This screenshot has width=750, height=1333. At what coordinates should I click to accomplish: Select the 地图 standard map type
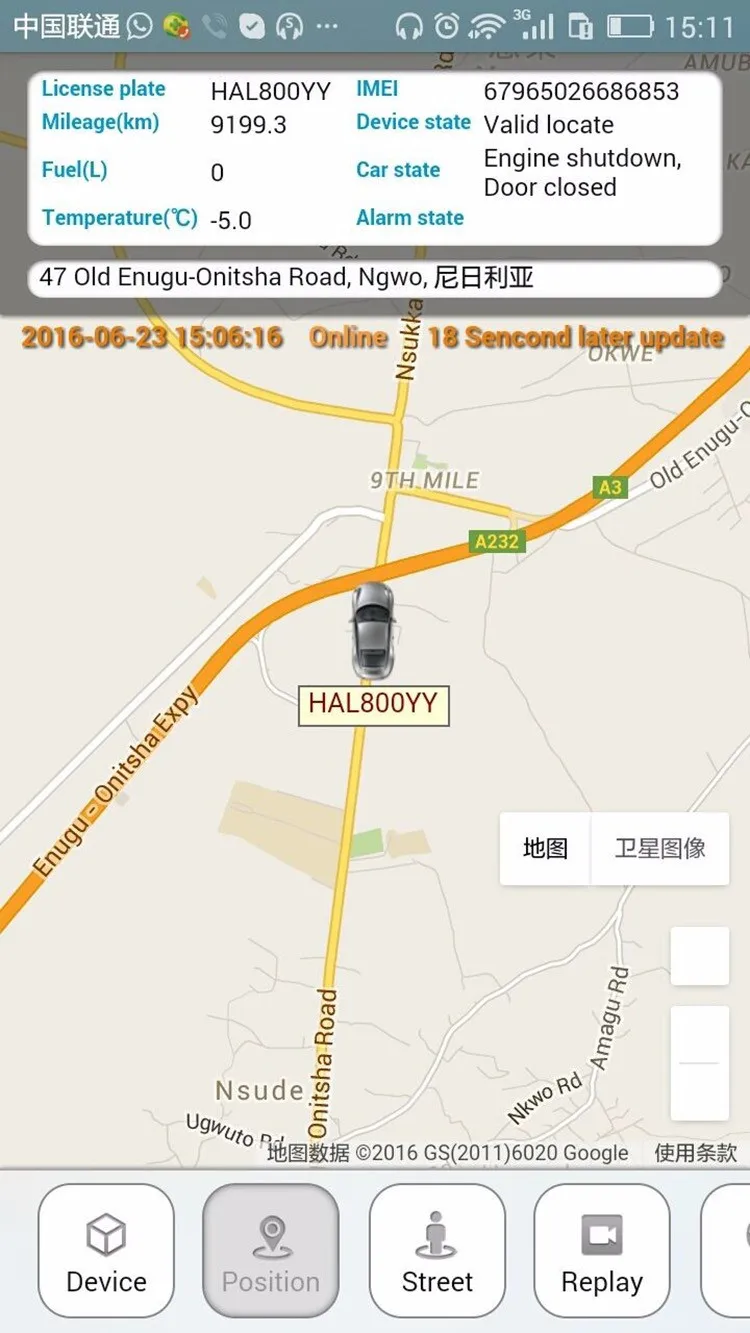point(545,849)
